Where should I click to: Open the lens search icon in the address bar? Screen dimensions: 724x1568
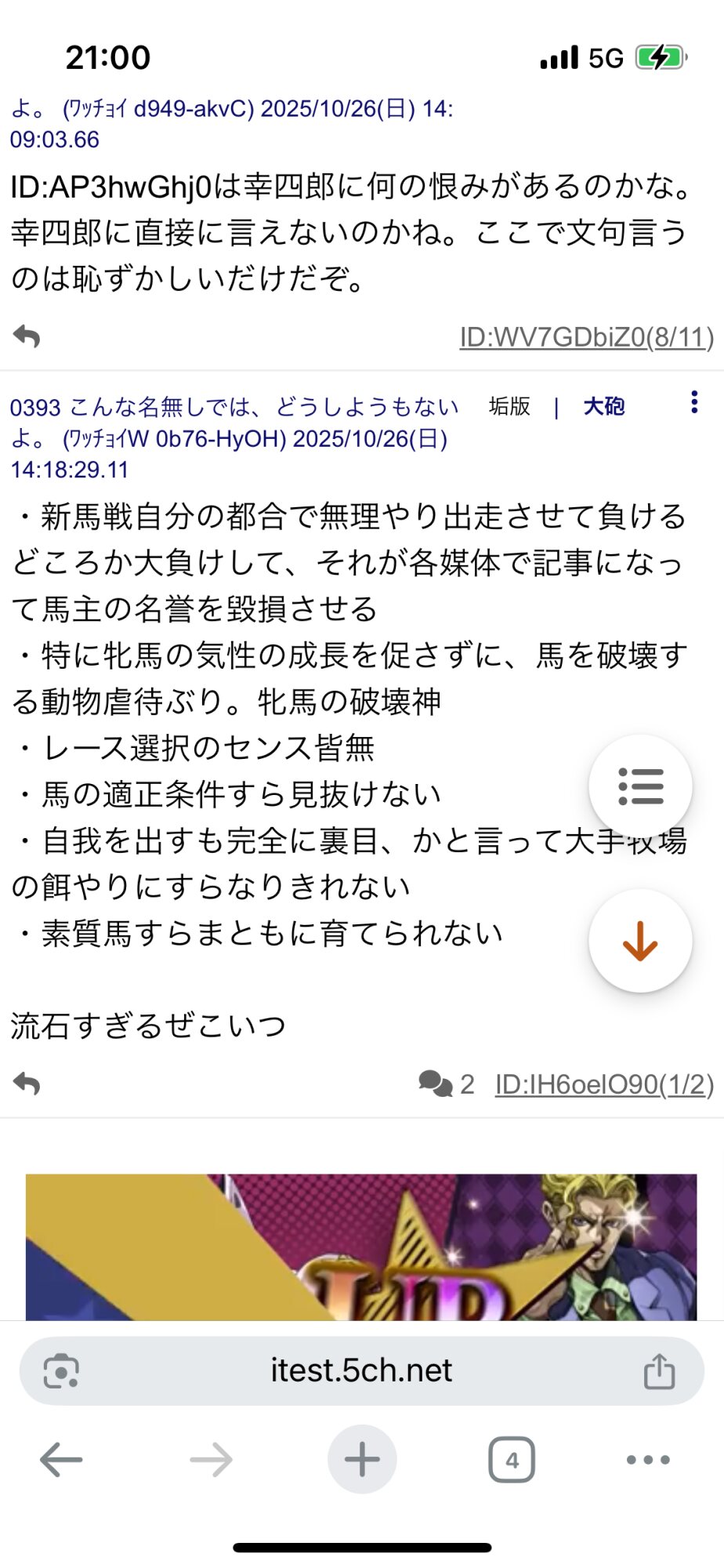[61, 1371]
